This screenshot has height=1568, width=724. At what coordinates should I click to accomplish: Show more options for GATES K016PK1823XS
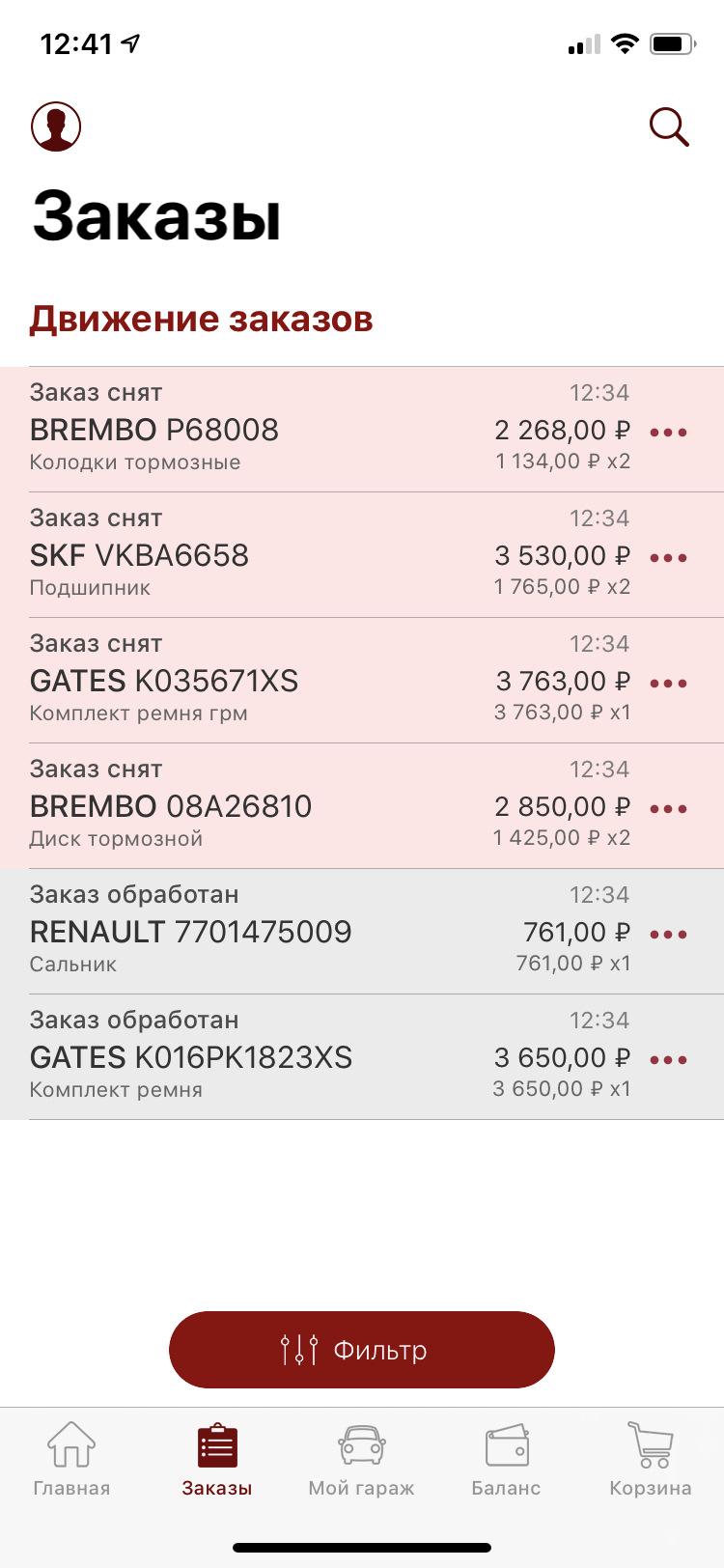(x=668, y=1060)
